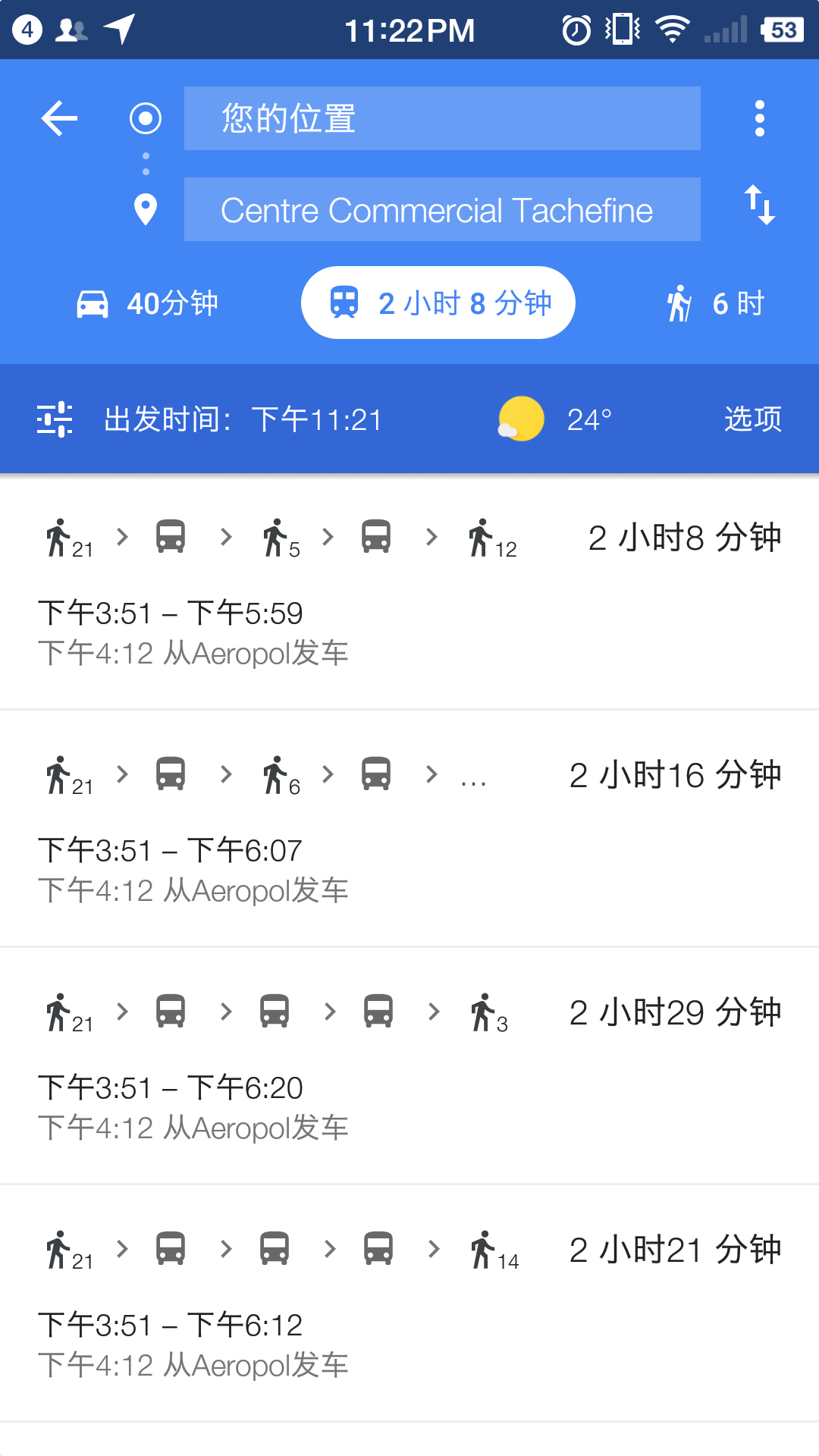Swap start and destination locations
The height and width of the screenshot is (1456, 819).
tap(759, 206)
